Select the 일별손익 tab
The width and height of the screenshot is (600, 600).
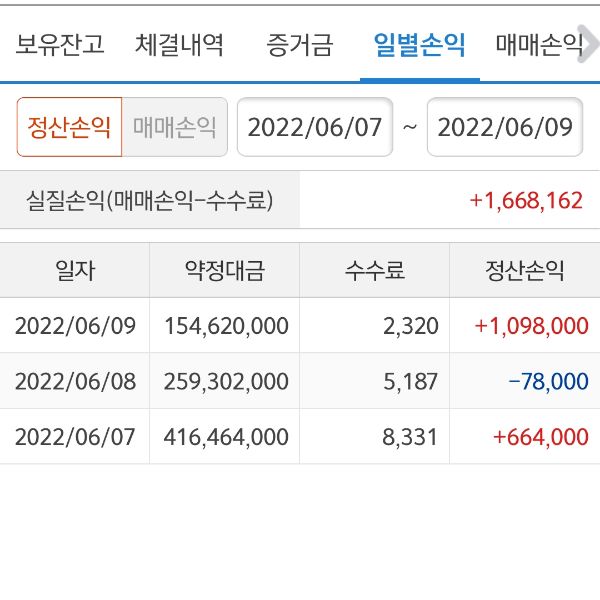pyautogui.click(x=419, y=45)
